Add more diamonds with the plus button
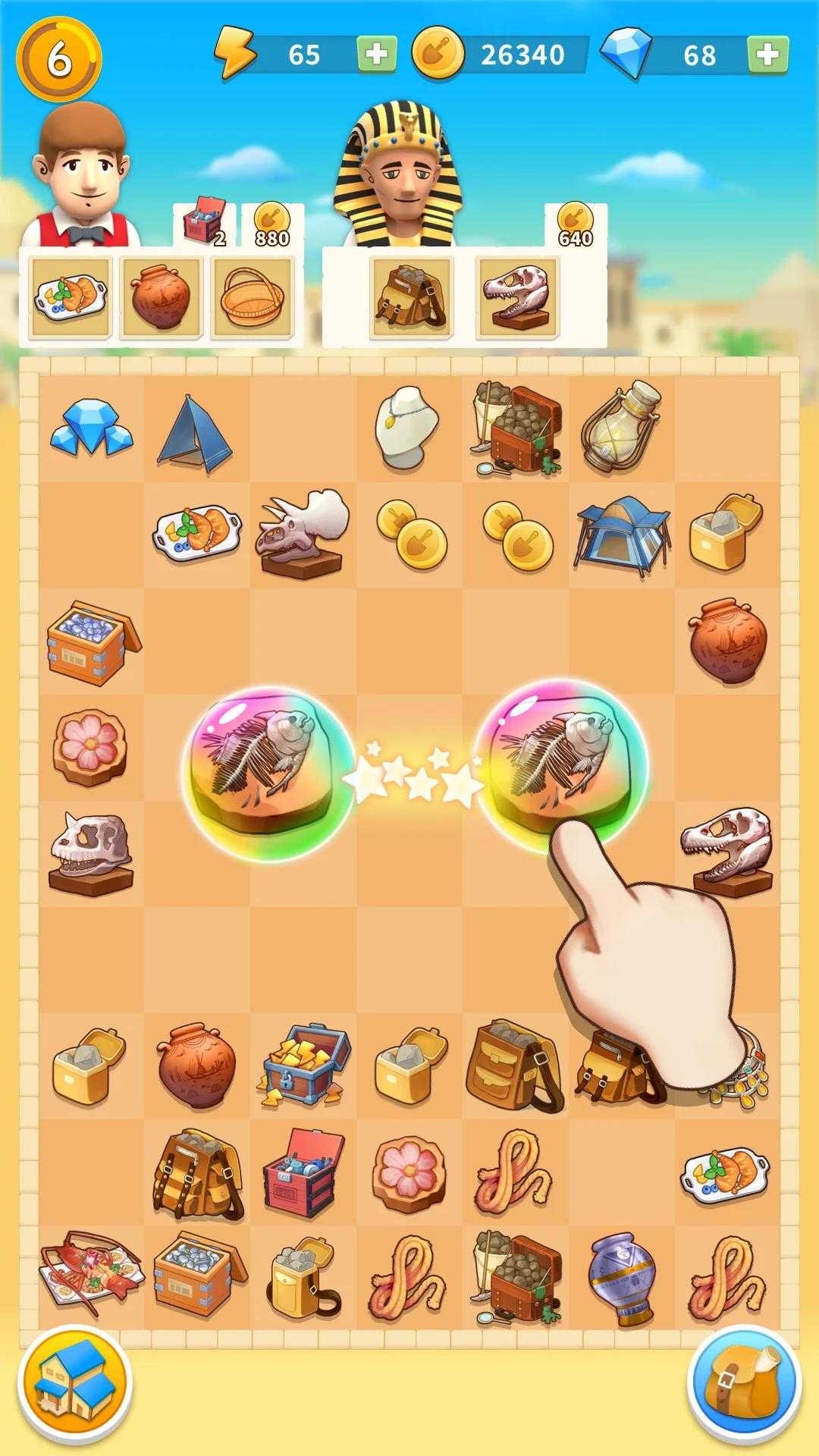 point(767,55)
